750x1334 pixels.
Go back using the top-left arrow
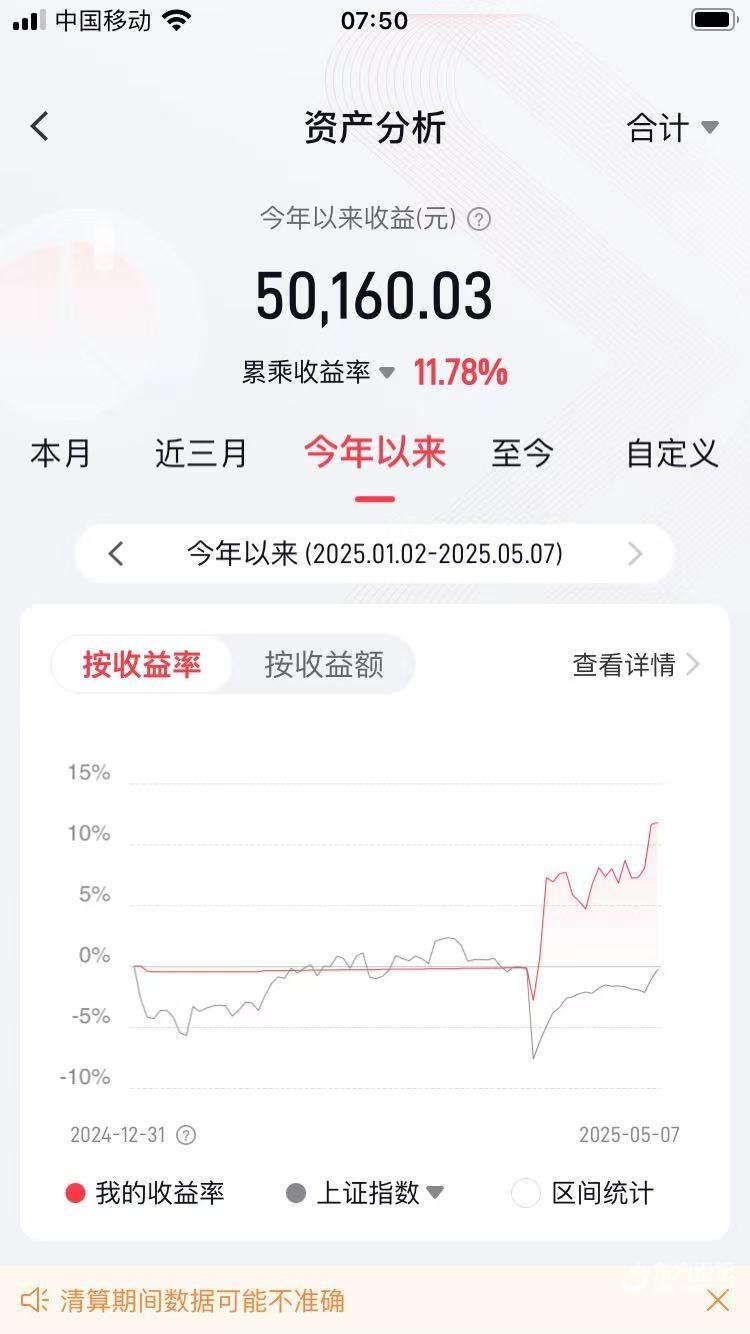point(40,127)
